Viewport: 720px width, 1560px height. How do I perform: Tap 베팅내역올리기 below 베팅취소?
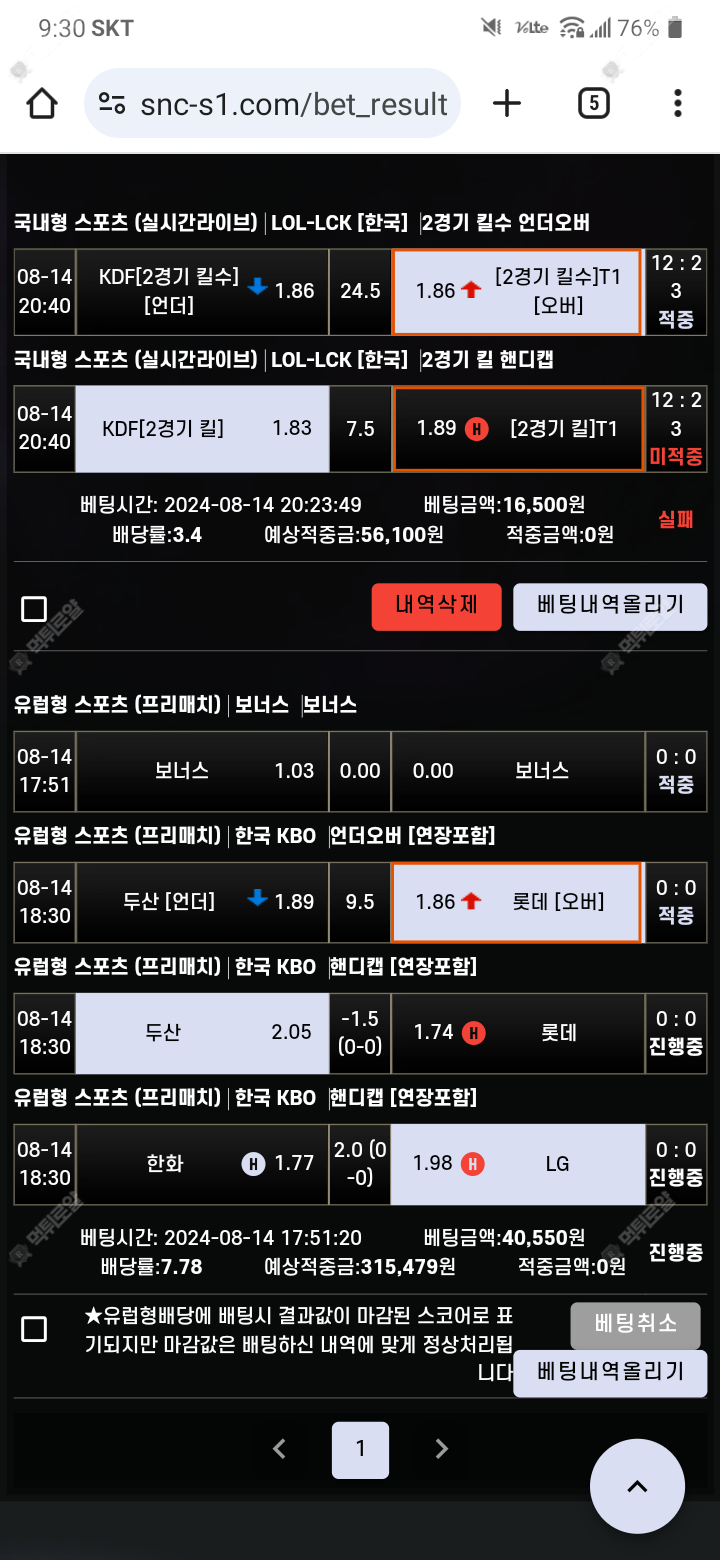pyautogui.click(x=610, y=1373)
